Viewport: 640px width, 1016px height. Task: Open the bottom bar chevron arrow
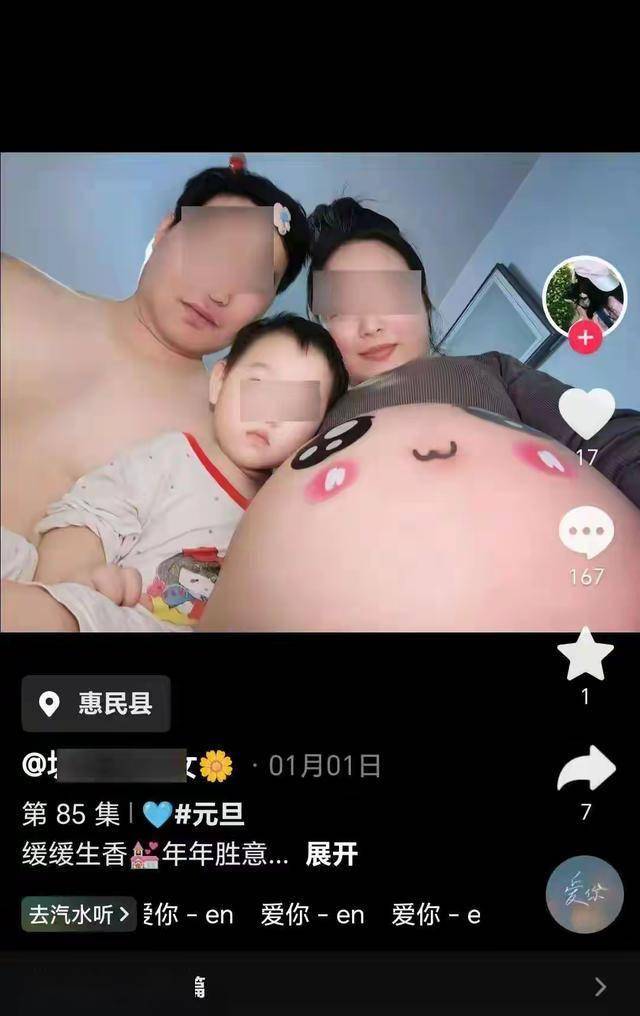600,987
